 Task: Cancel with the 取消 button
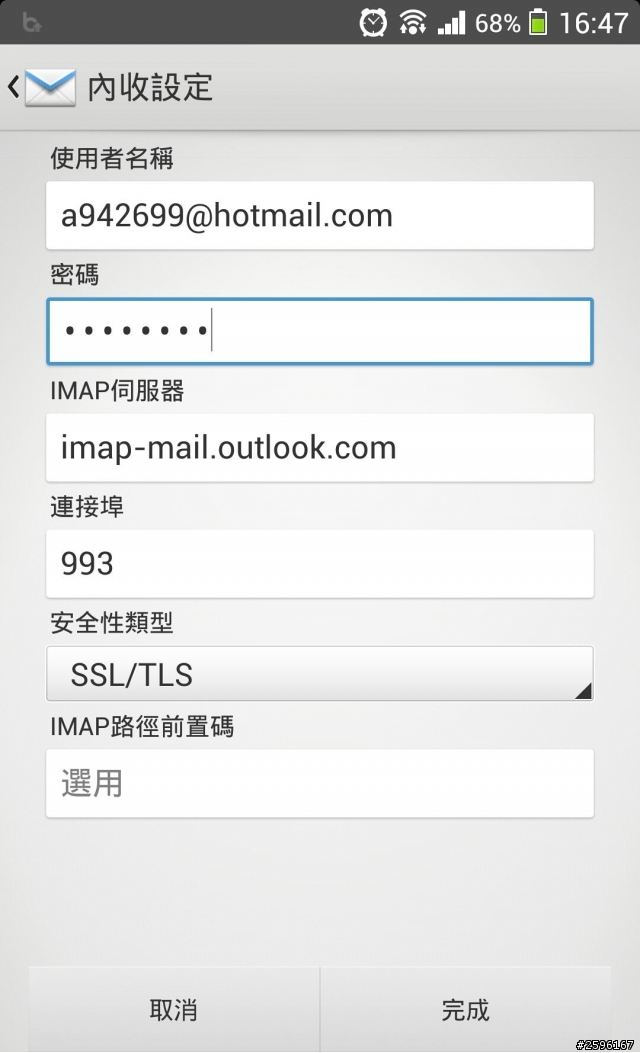tap(173, 1009)
